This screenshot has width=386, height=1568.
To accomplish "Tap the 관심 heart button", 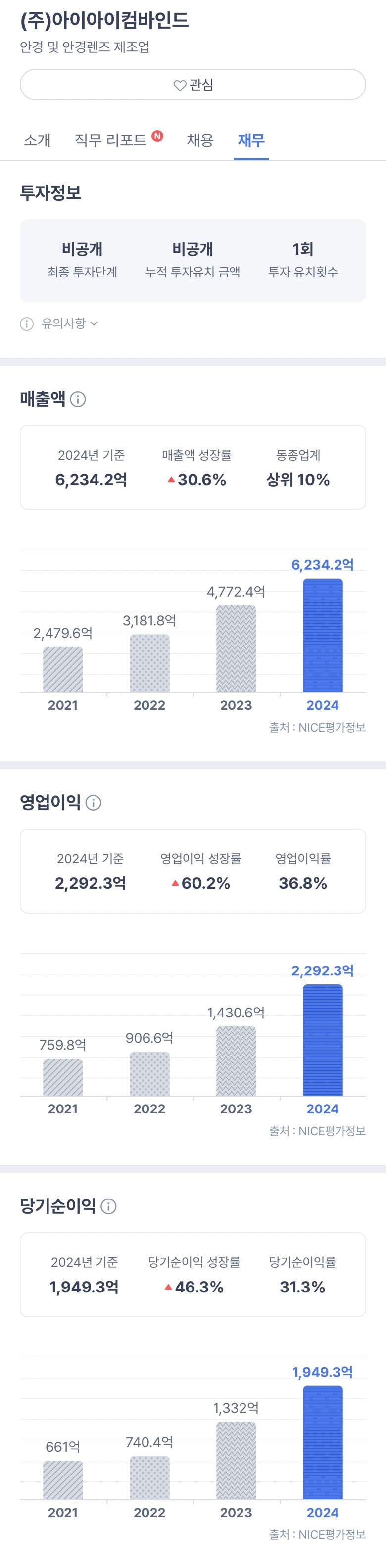I will [193, 85].
